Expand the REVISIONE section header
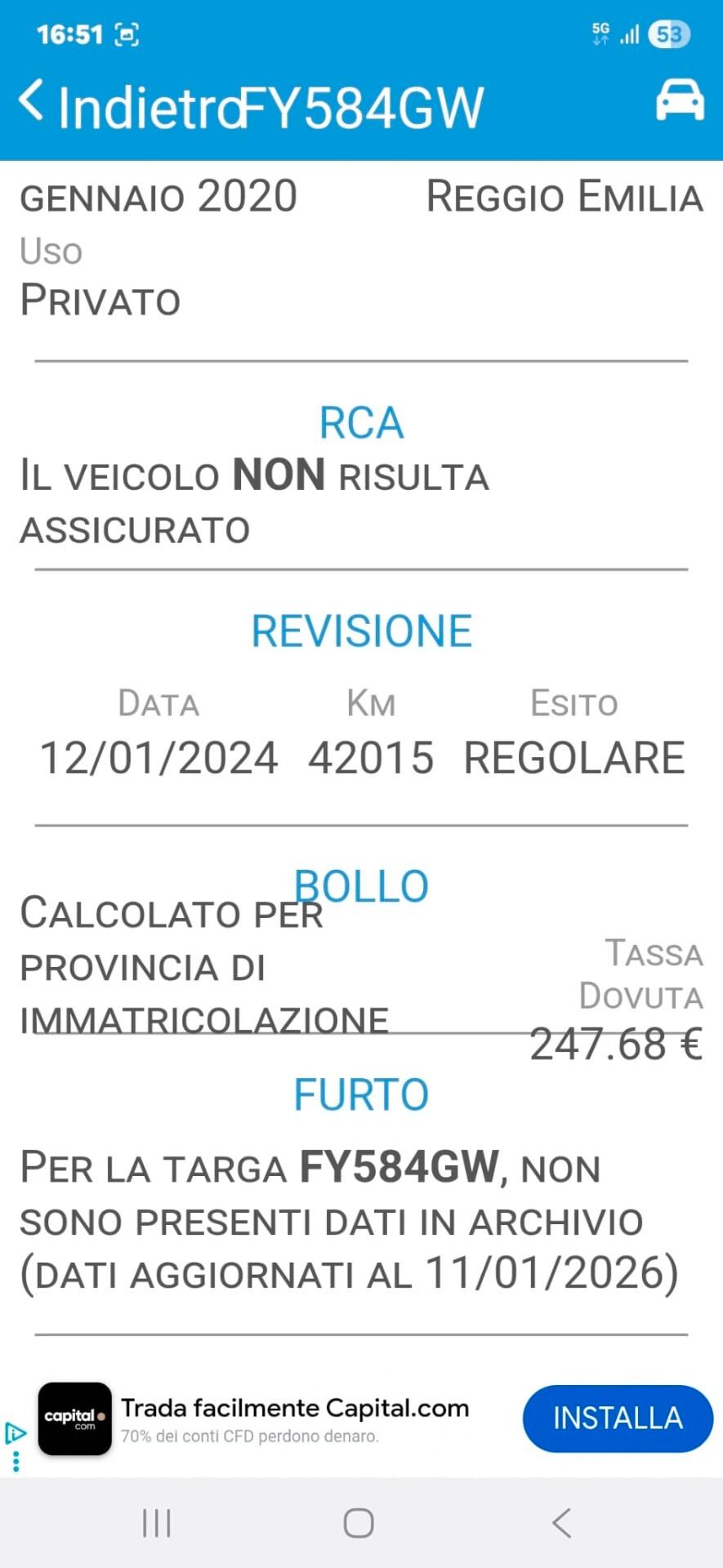This screenshot has height=1568, width=723. coord(361,629)
